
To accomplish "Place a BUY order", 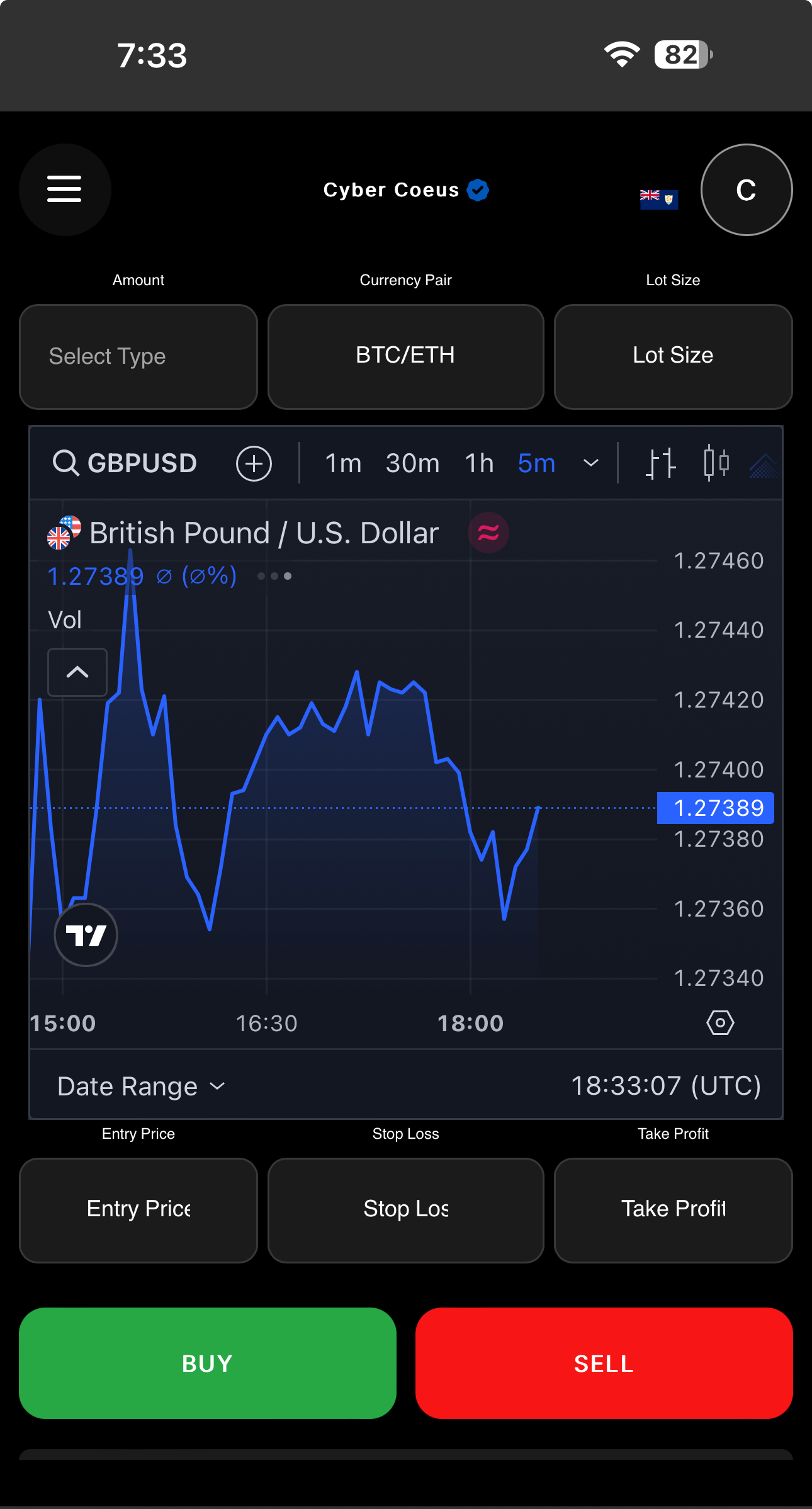I will tap(208, 1363).
